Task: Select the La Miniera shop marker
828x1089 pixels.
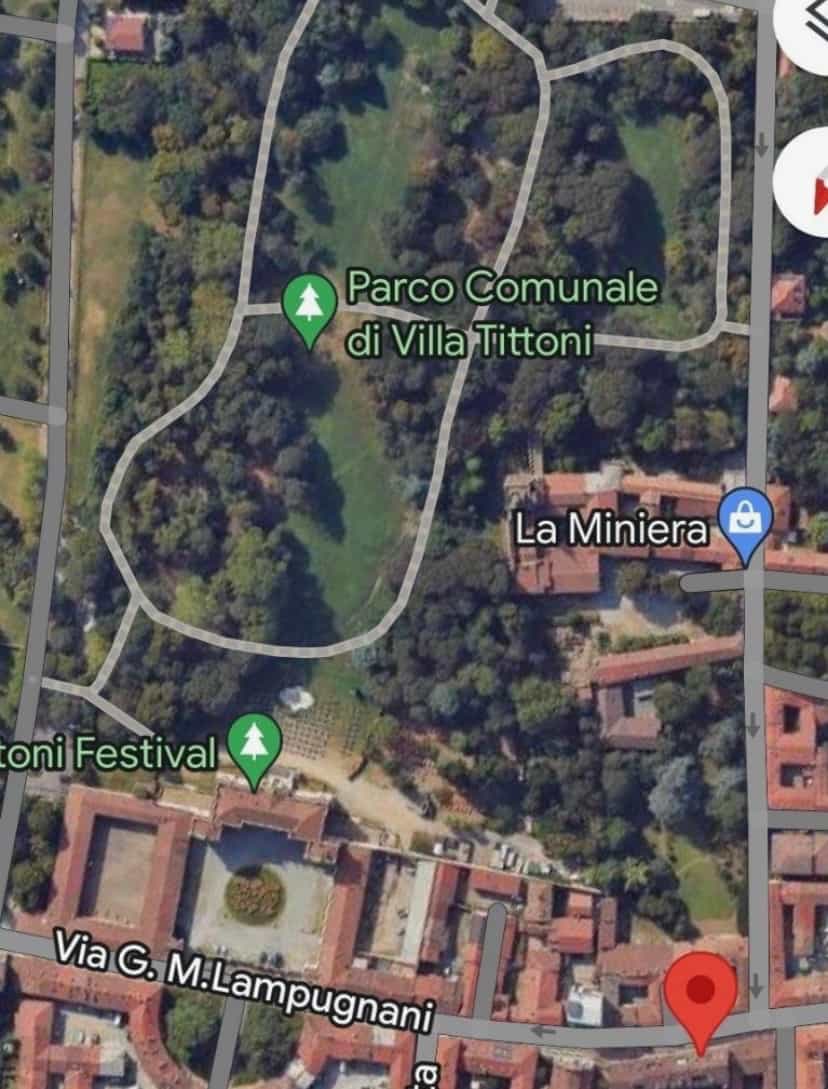Action: (x=746, y=518)
